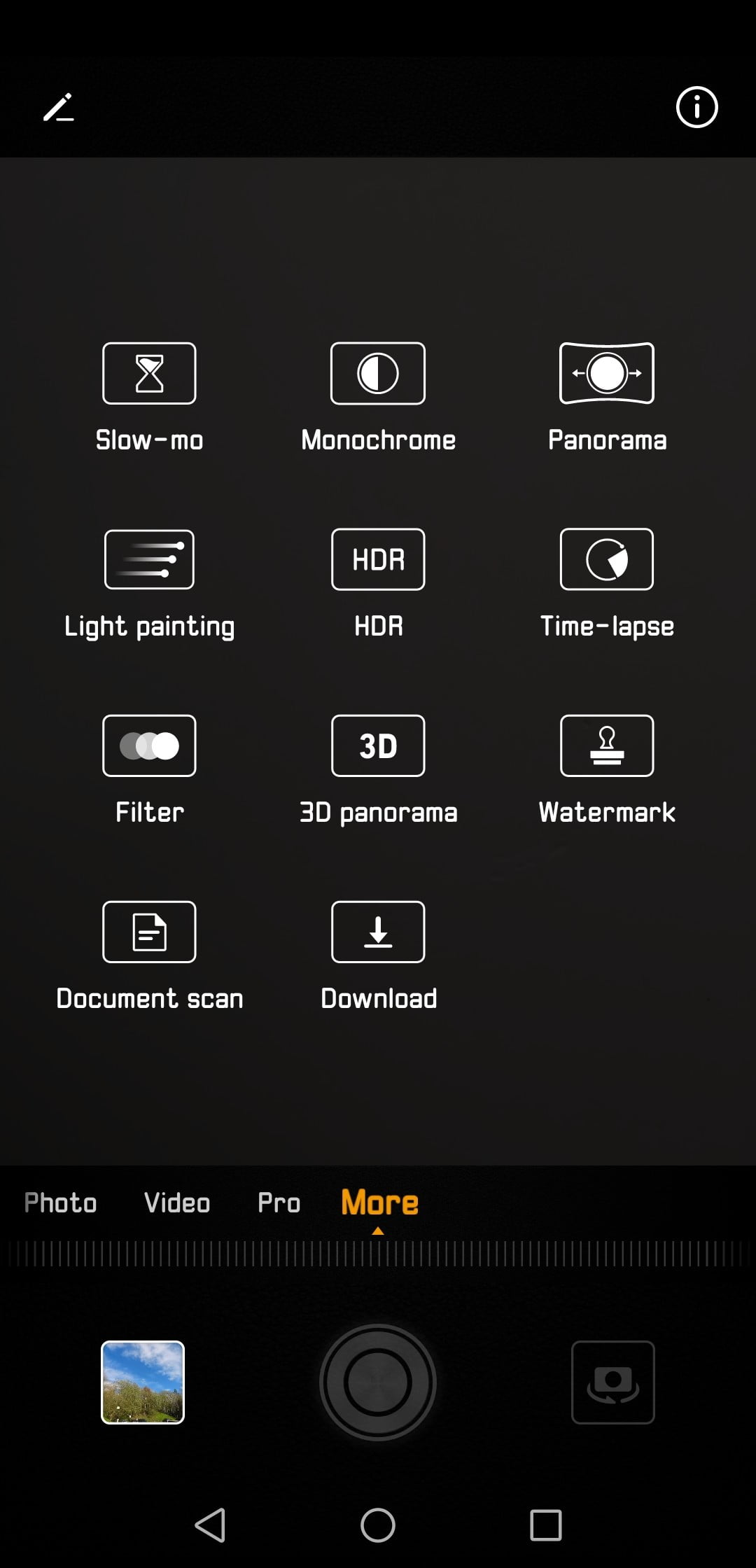Flip to the front camera
This screenshot has height=1568, width=756.
613,1382
